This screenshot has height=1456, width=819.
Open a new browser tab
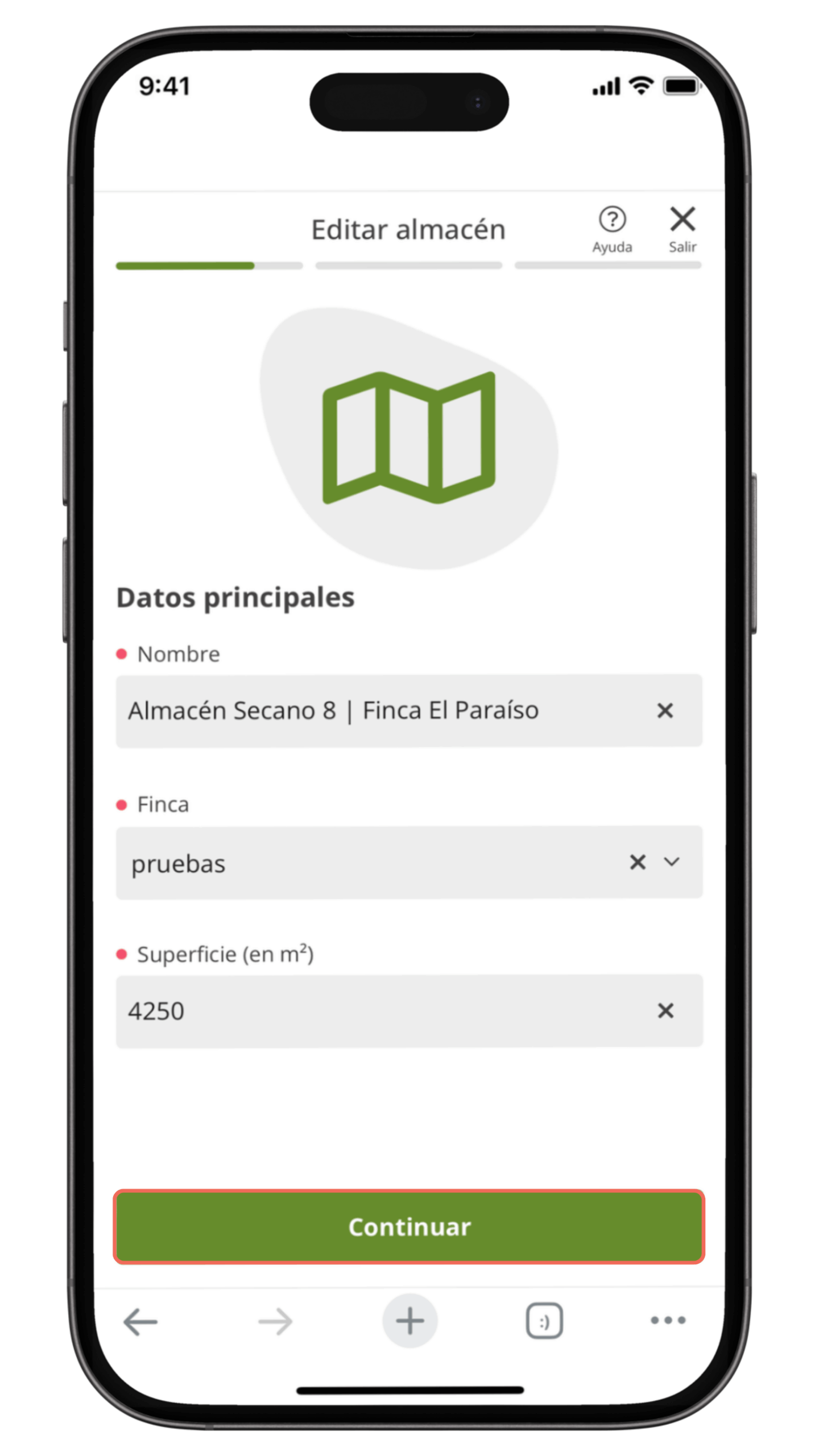(x=409, y=1321)
